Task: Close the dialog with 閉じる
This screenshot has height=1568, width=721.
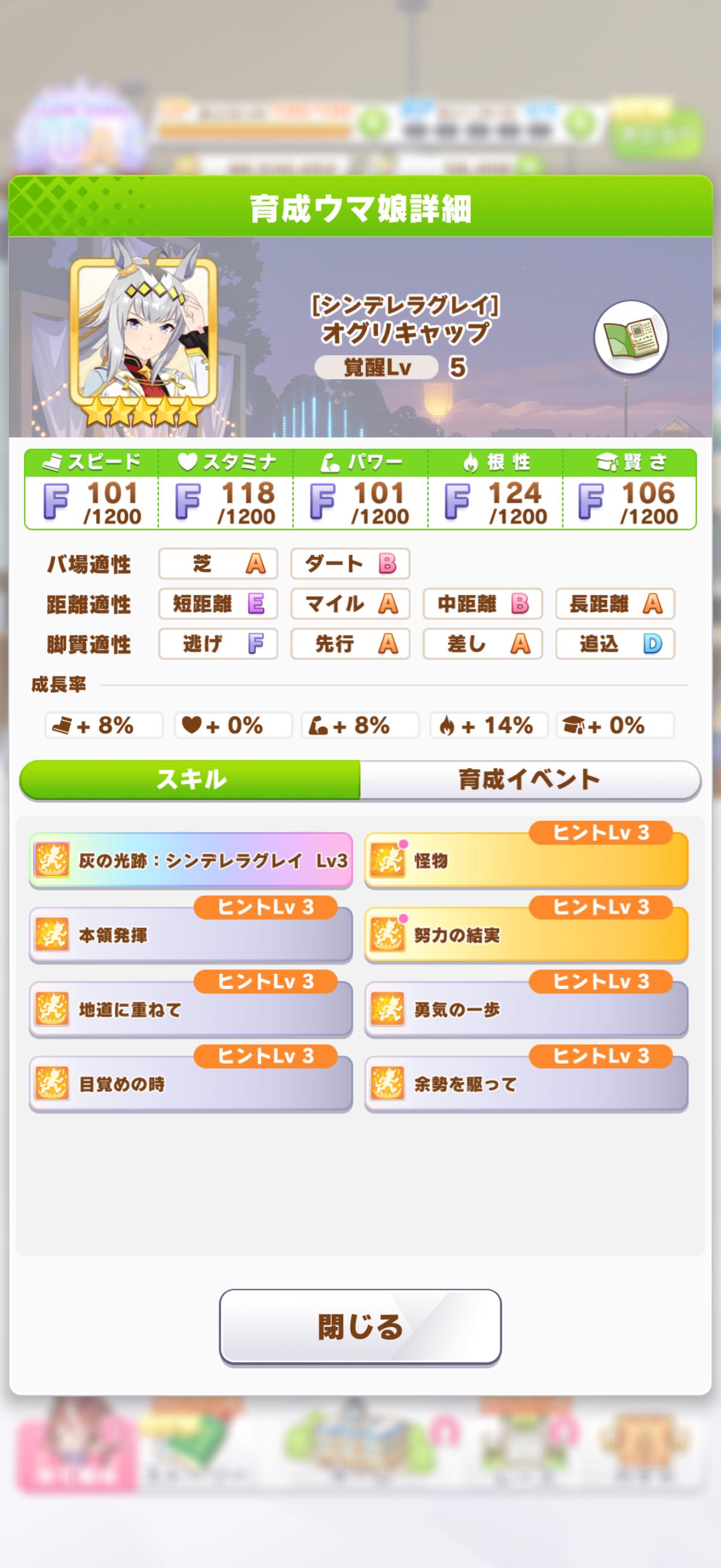Action: coord(360,1328)
